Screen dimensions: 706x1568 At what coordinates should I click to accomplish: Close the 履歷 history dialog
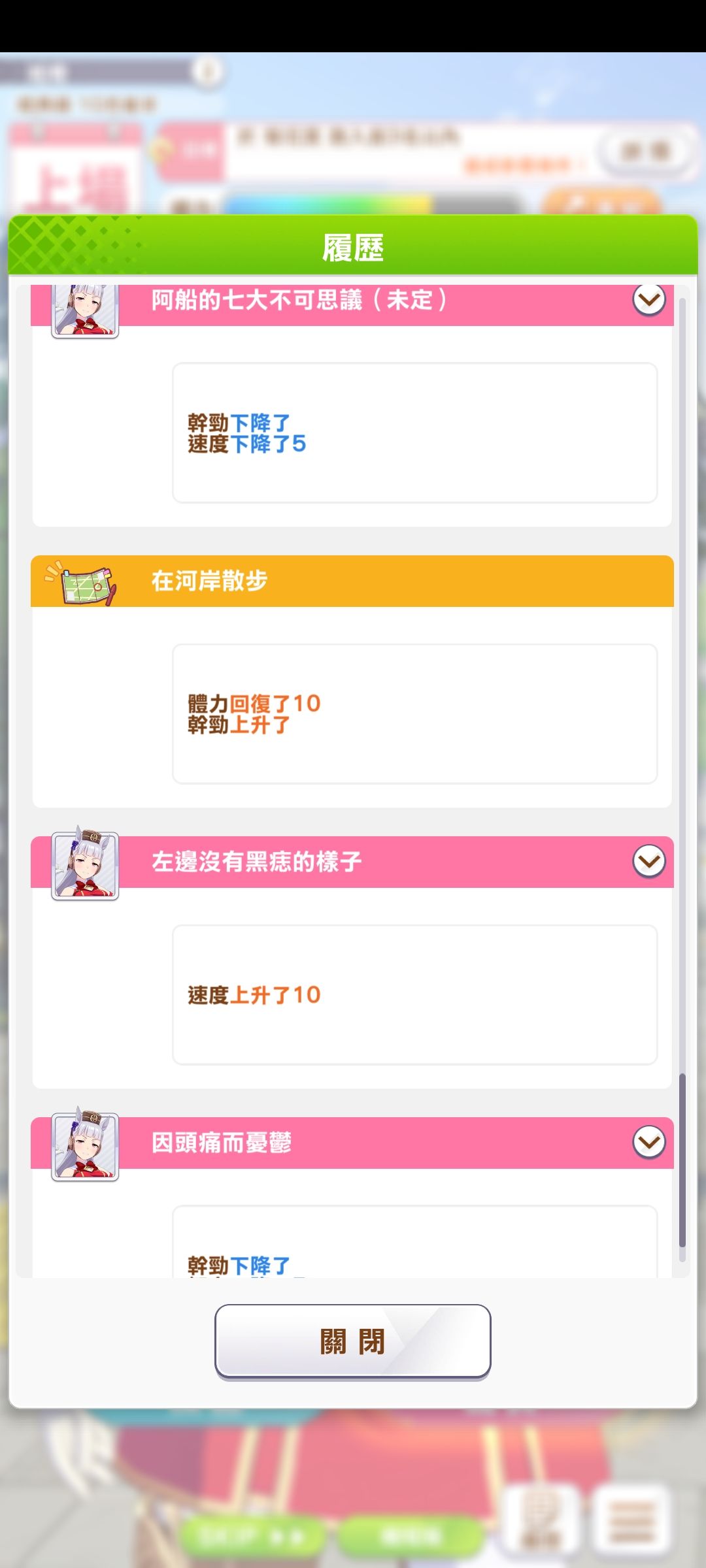coord(353,1341)
